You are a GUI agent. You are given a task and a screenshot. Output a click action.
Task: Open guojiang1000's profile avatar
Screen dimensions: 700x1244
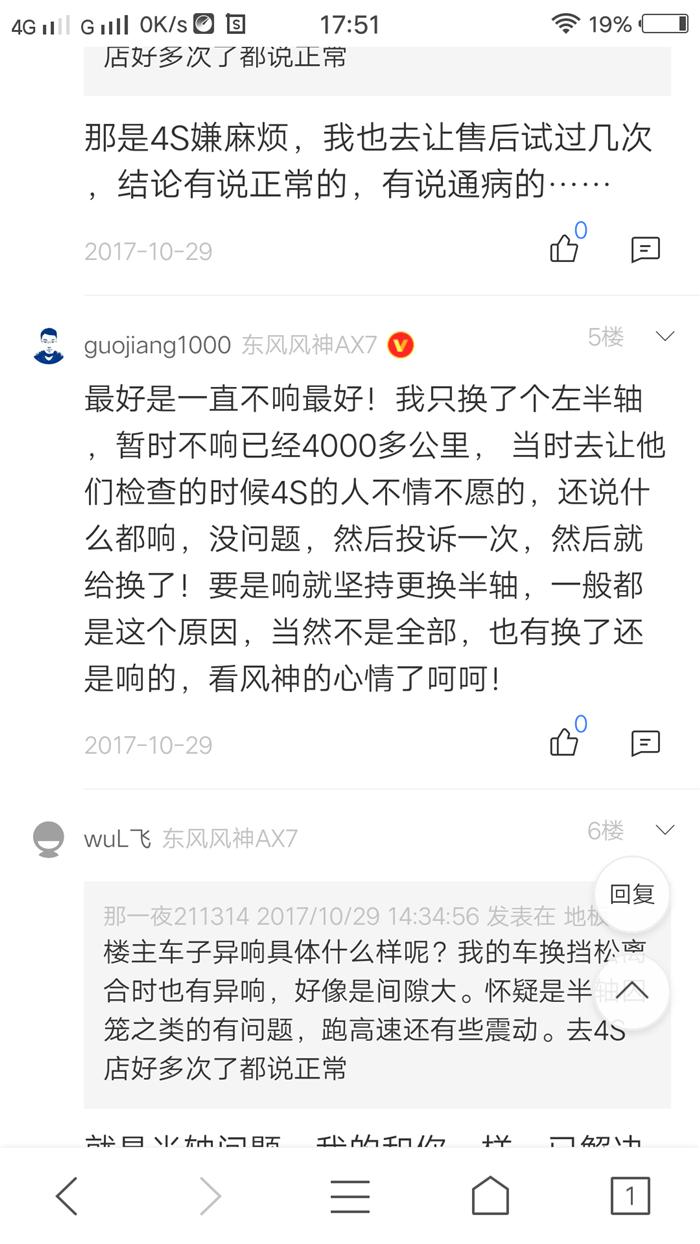[48, 346]
